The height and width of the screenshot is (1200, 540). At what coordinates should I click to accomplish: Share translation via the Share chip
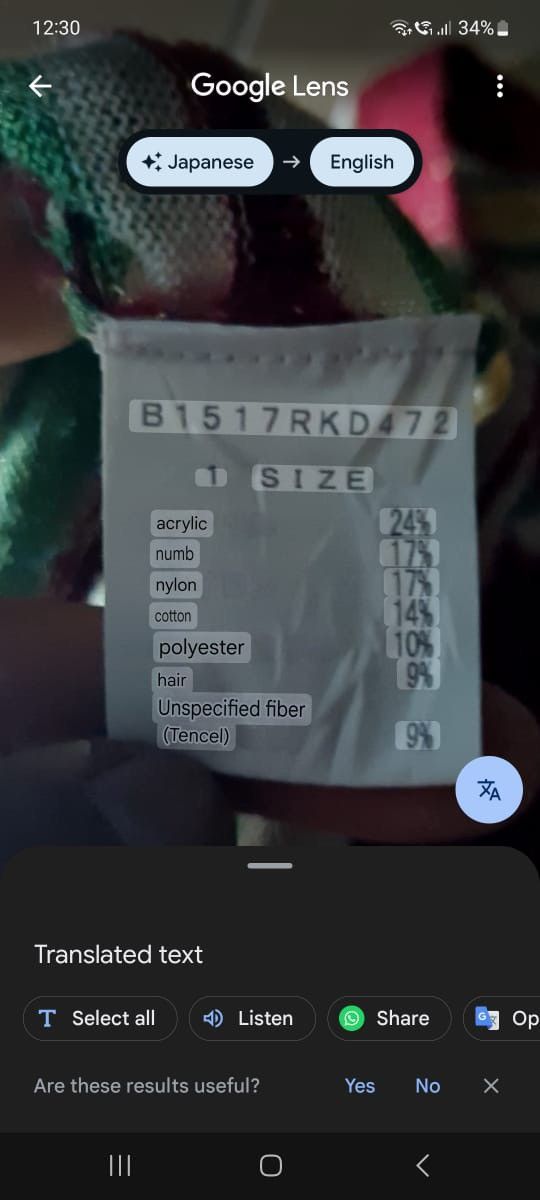pyautogui.click(x=389, y=1018)
